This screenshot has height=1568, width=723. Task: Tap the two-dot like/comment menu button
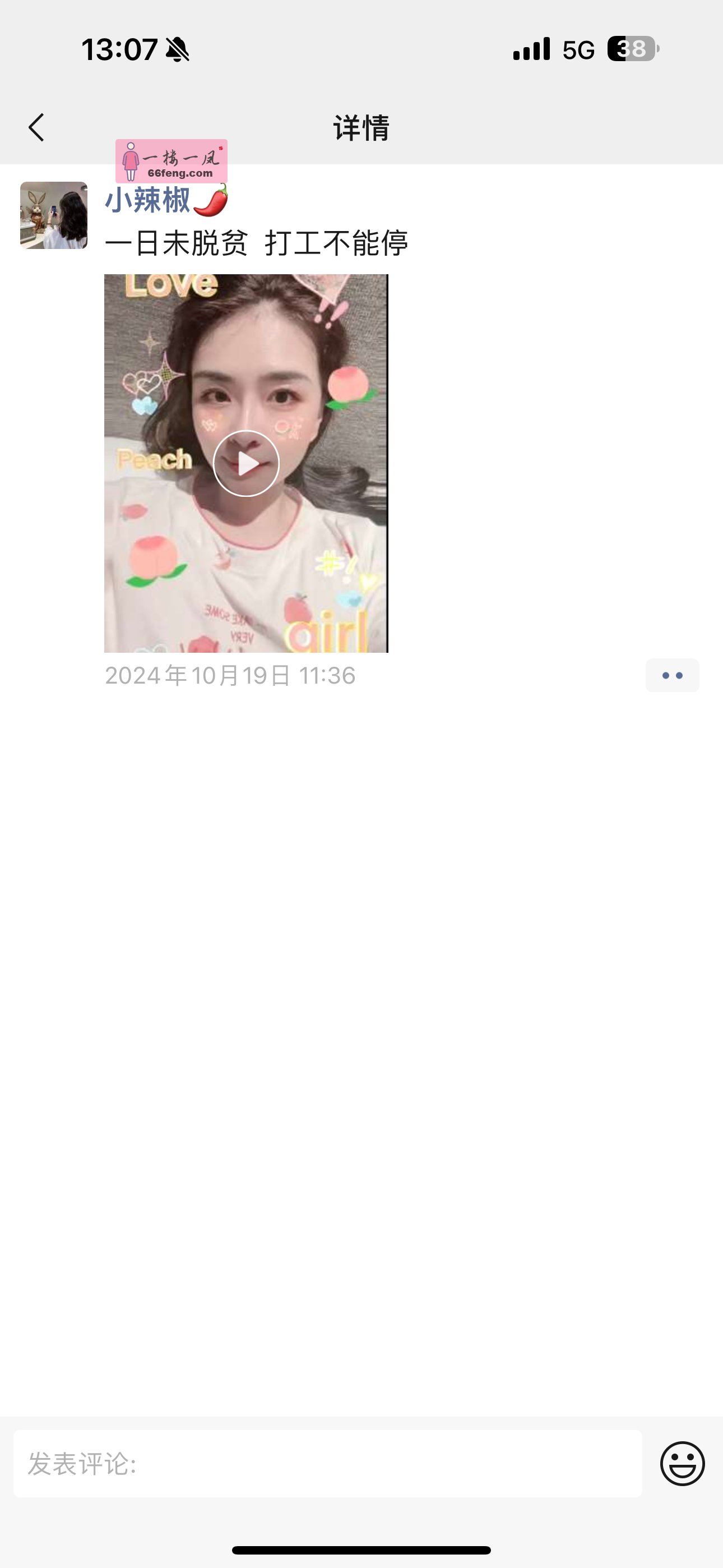(x=671, y=675)
